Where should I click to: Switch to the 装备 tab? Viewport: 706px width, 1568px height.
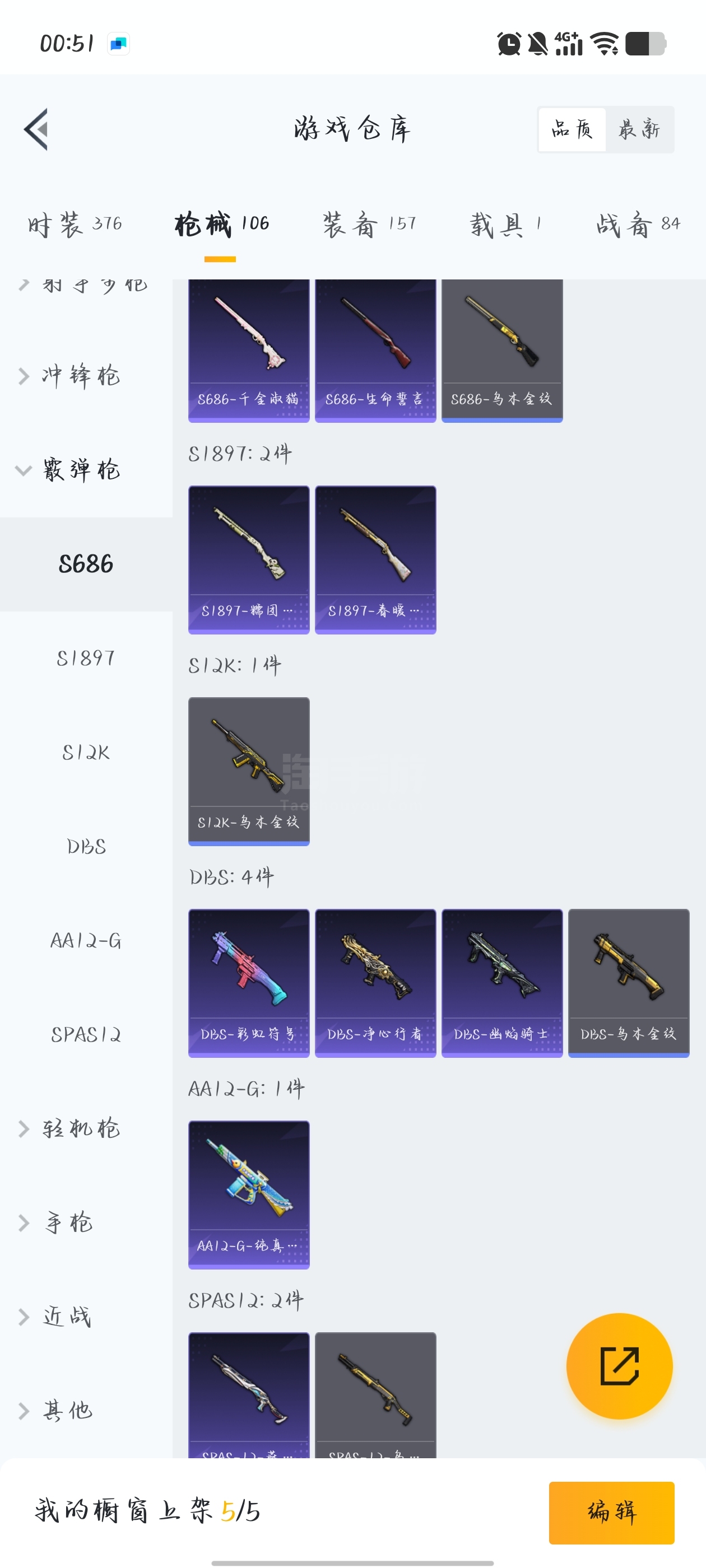pyautogui.click(x=369, y=225)
